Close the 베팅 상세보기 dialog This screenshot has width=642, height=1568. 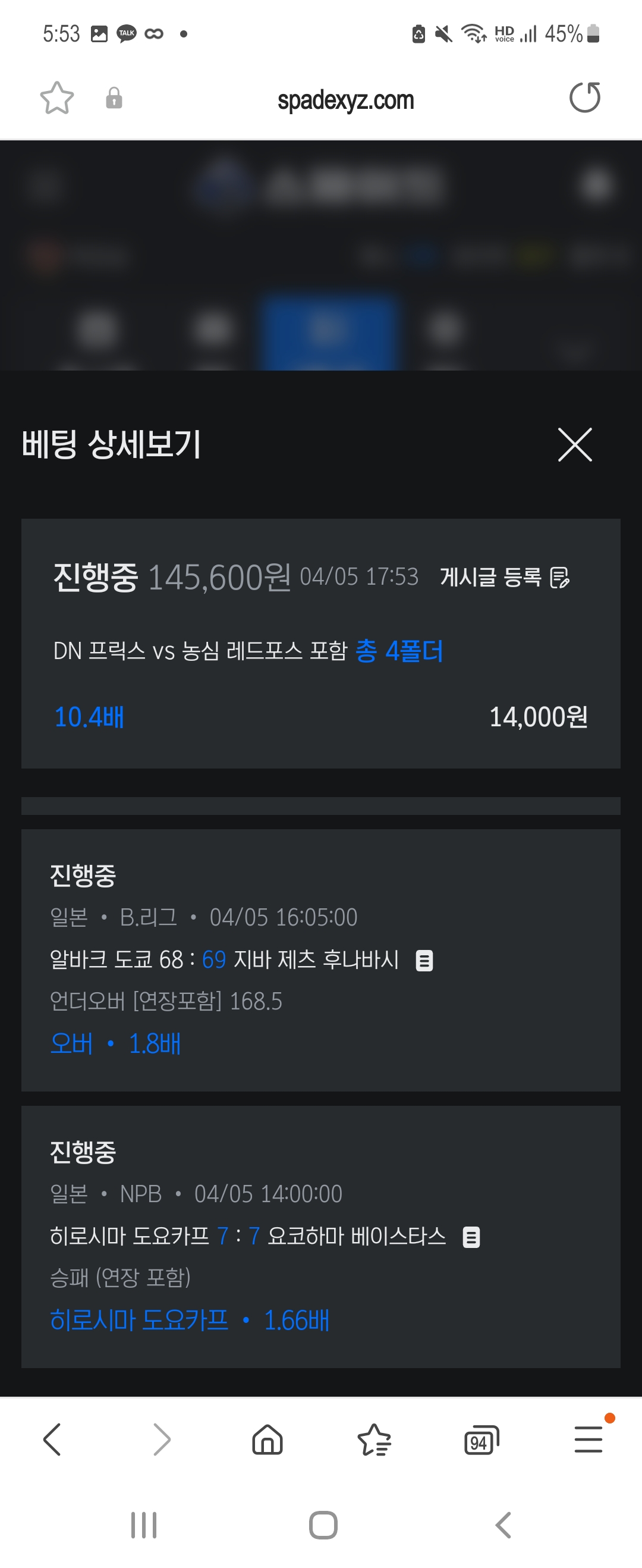pyautogui.click(x=574, y=444)
